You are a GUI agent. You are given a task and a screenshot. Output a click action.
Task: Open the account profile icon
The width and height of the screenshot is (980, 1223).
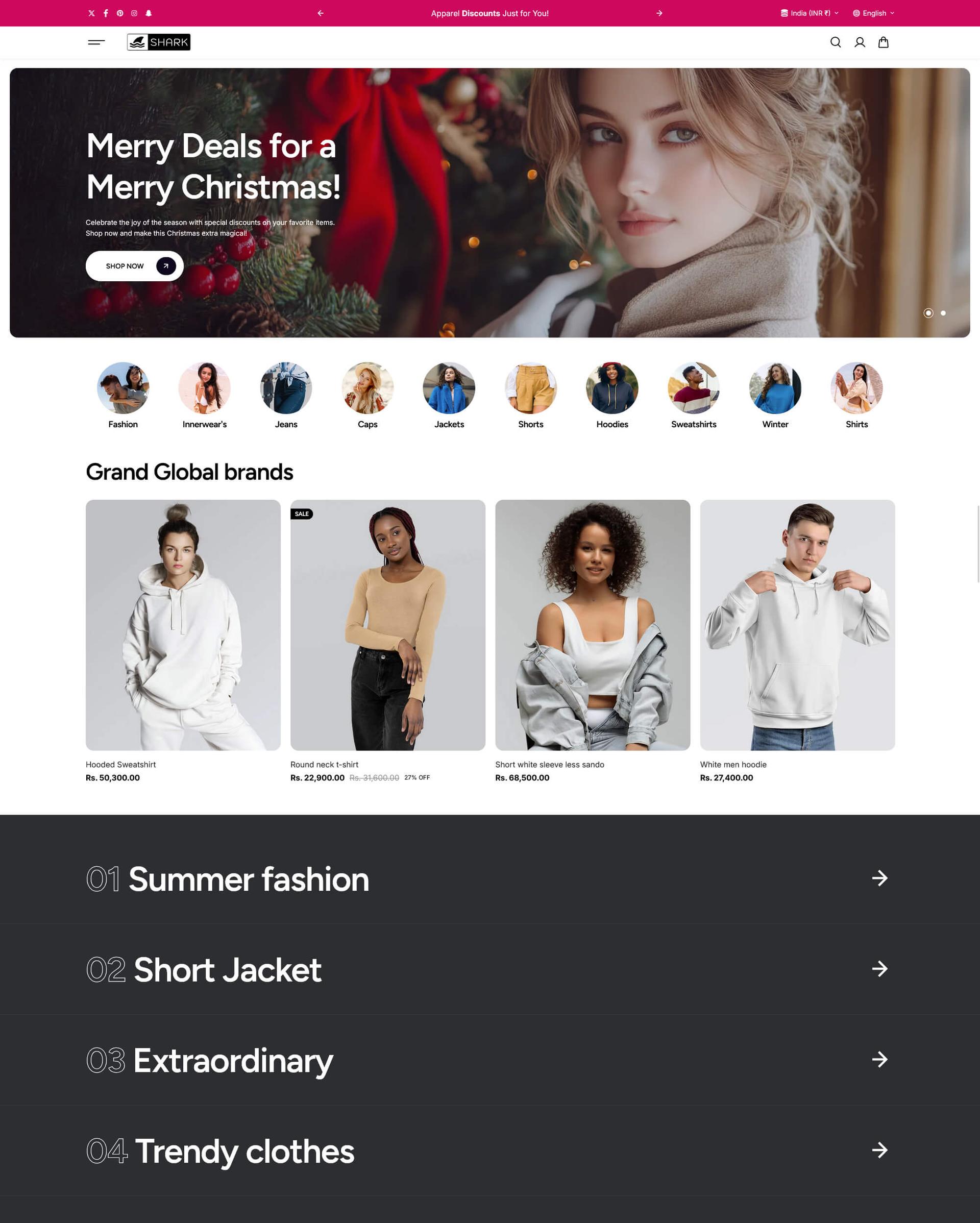coord(860,42)
